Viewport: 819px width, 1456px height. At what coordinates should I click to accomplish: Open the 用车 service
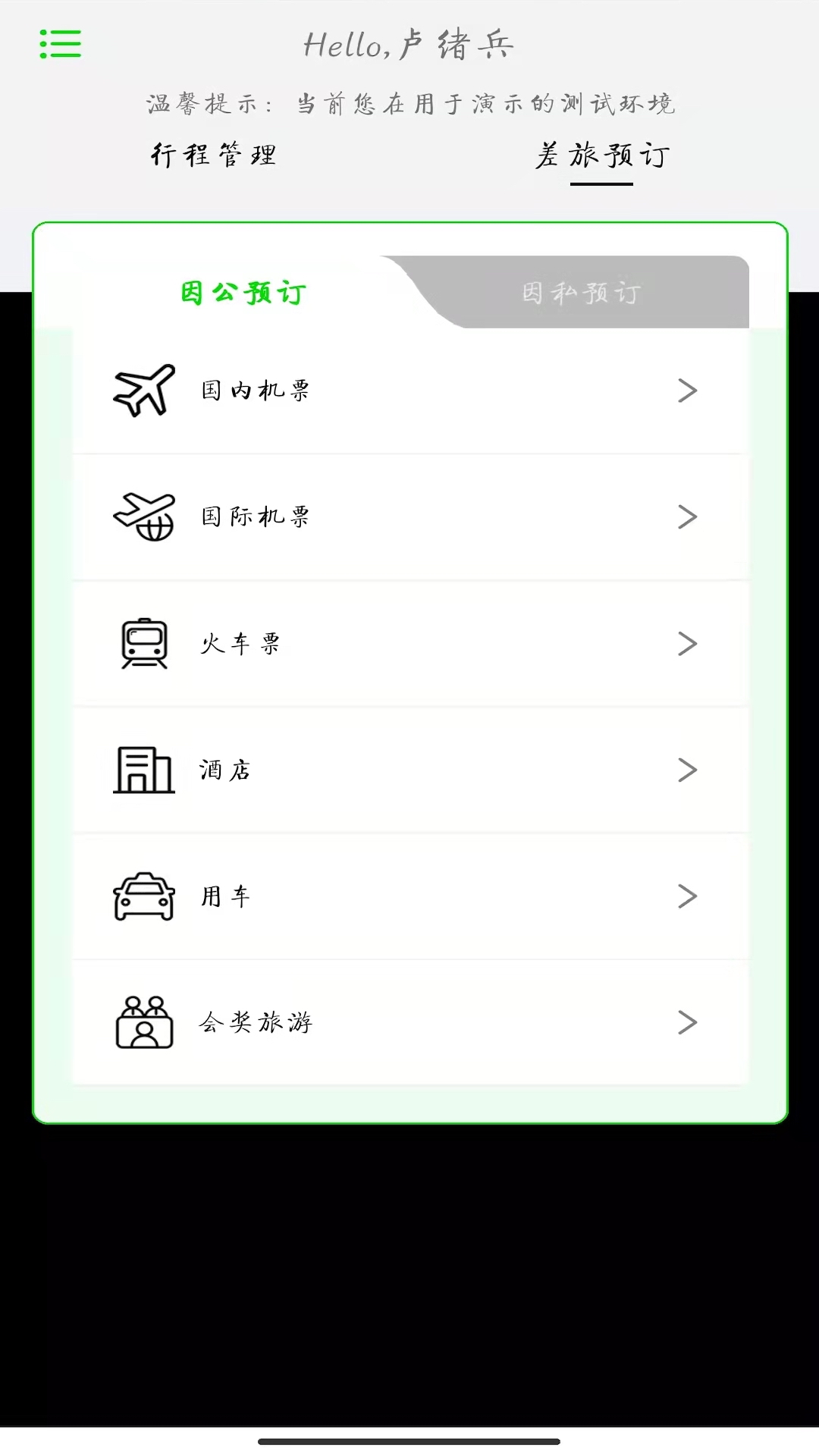tap(409, 896)
